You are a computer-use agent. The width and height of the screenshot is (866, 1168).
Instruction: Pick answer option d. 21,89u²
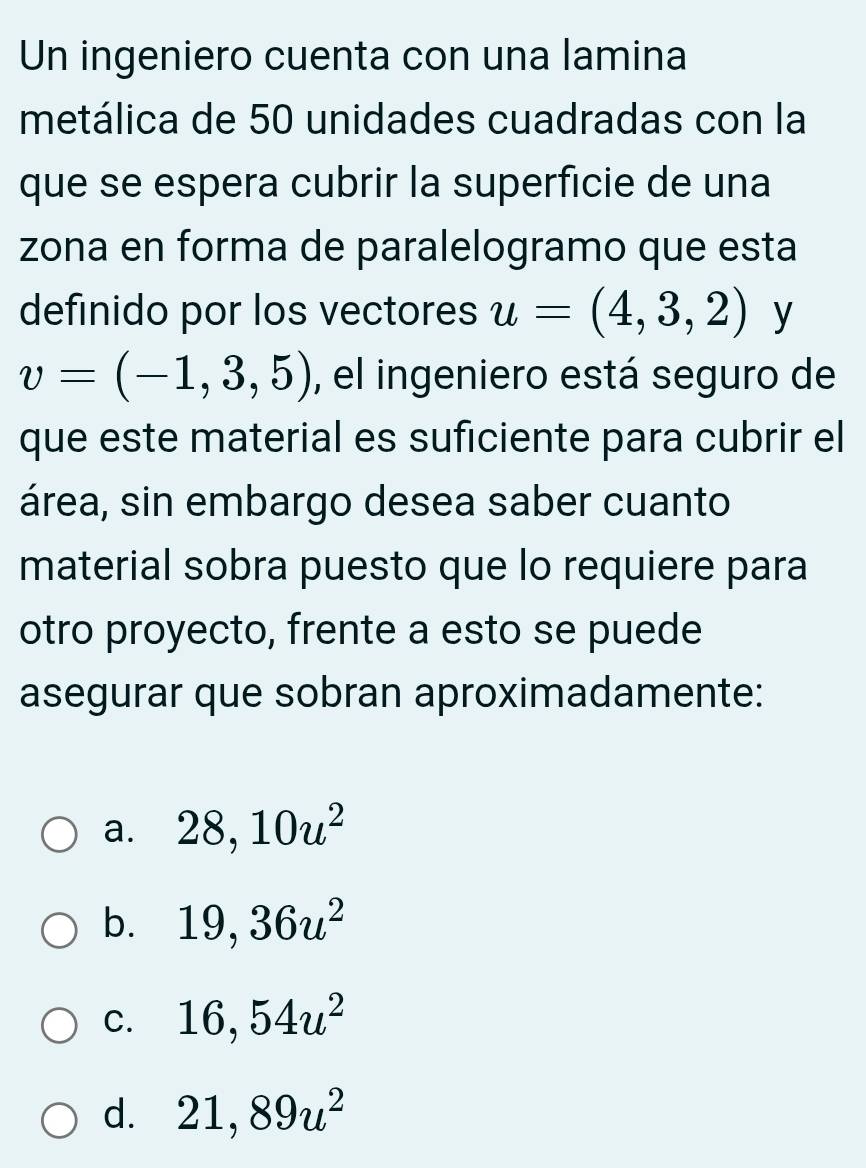pos(60,1120)
